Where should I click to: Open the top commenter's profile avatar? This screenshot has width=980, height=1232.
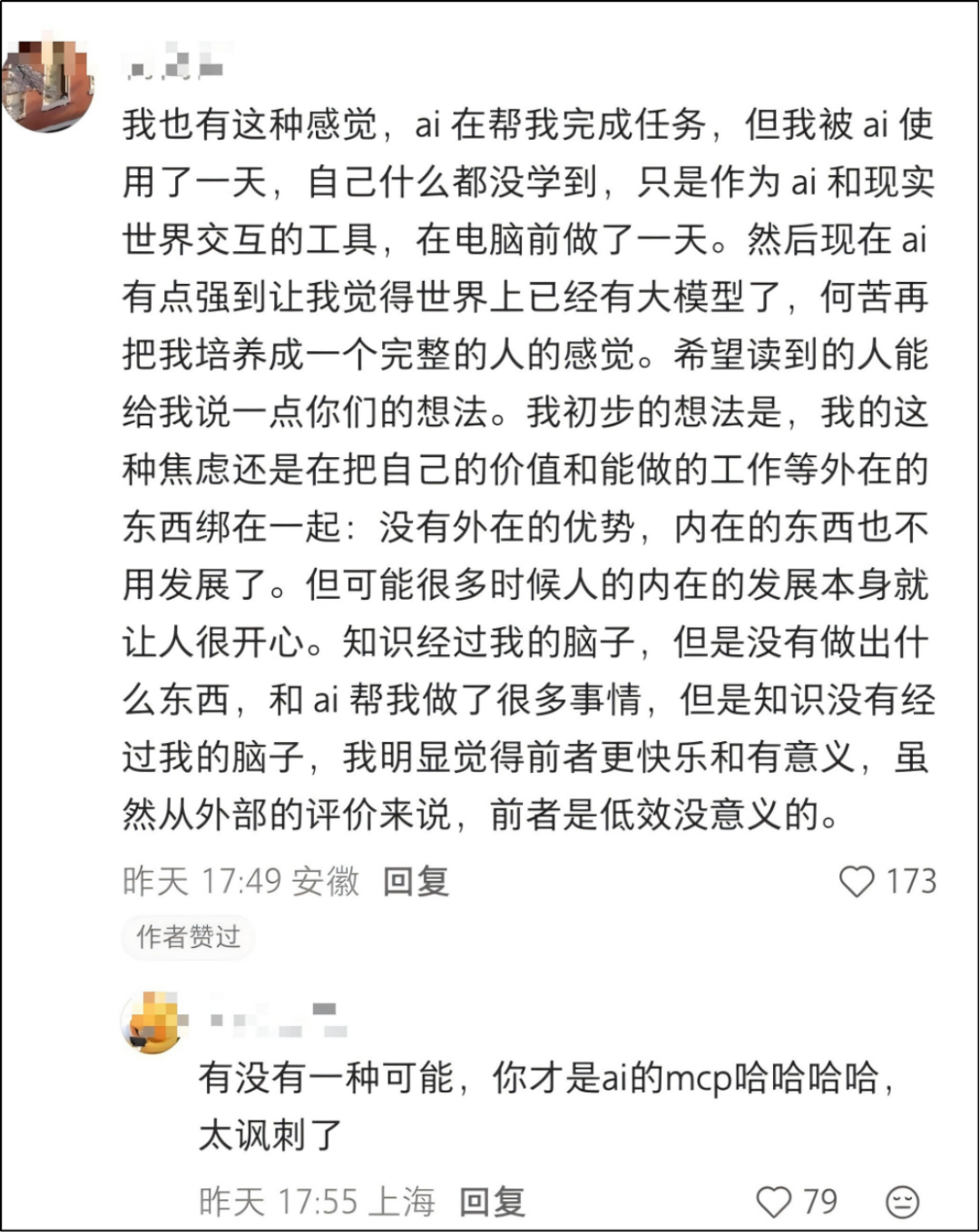[x=48, y=83]
